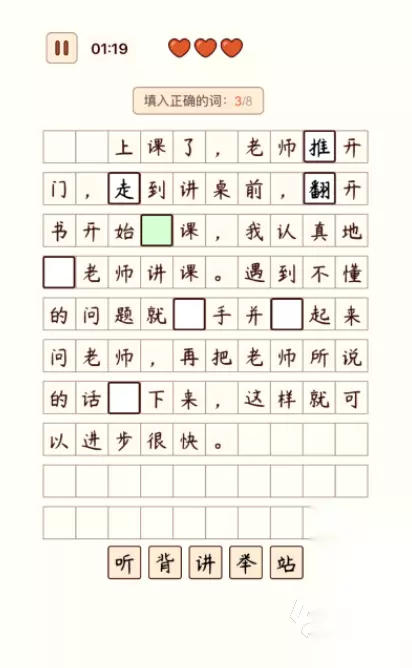Pause the game
The width and height of the screenshot is (412, 668).
point(62,48)
